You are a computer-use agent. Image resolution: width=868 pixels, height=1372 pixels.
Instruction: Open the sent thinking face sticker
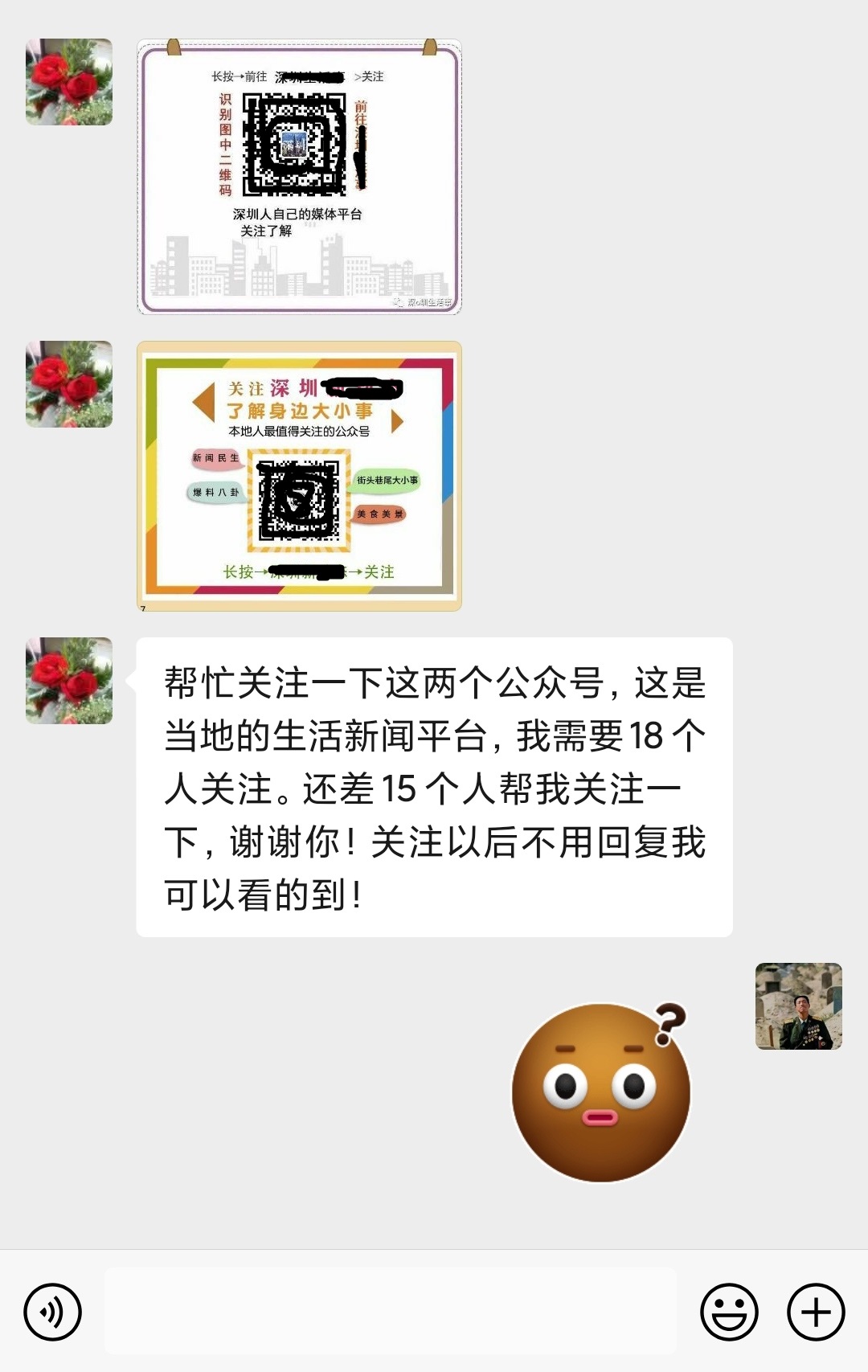click(x=601, y=1091)
